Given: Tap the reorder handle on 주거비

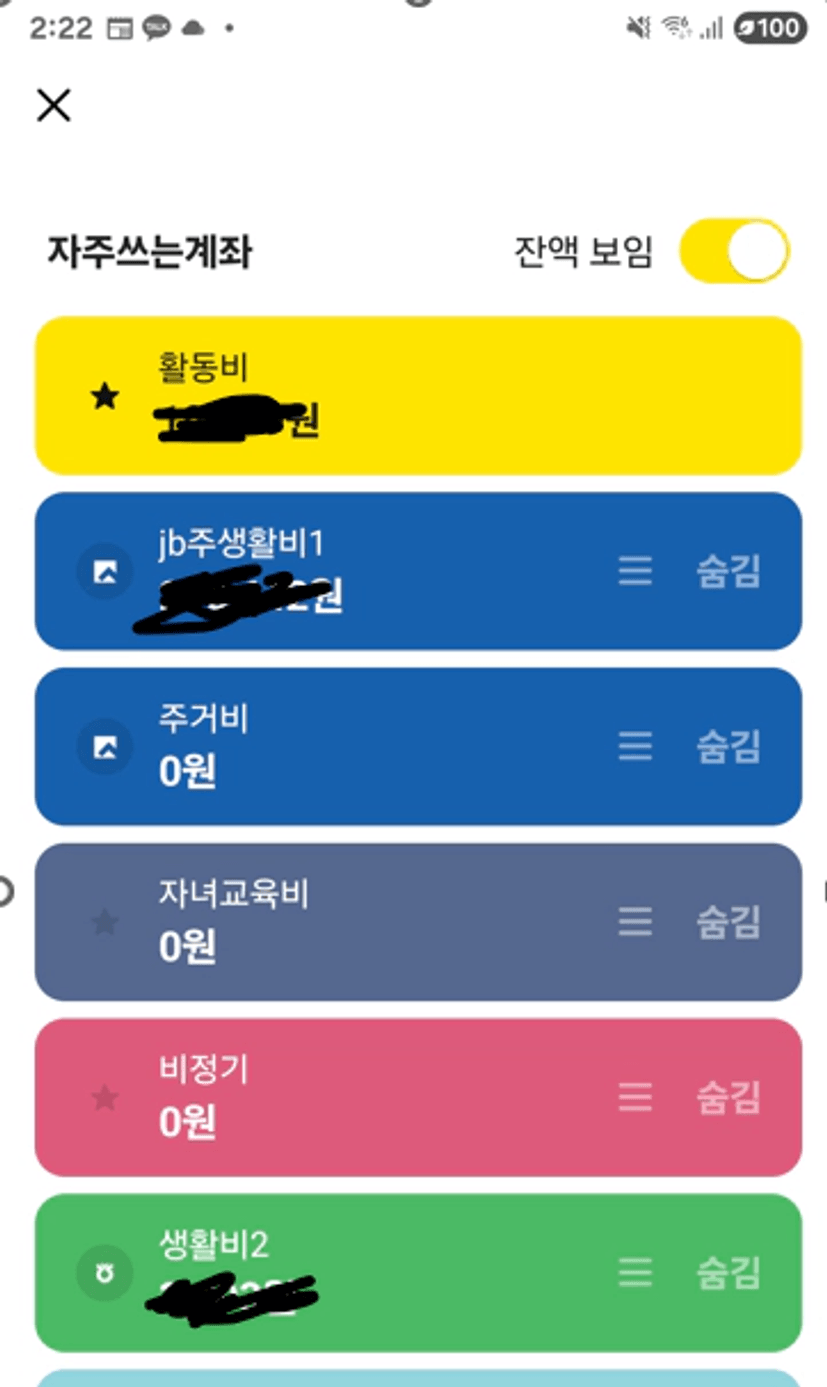Looking at the screenshot, I should (635, 746).
